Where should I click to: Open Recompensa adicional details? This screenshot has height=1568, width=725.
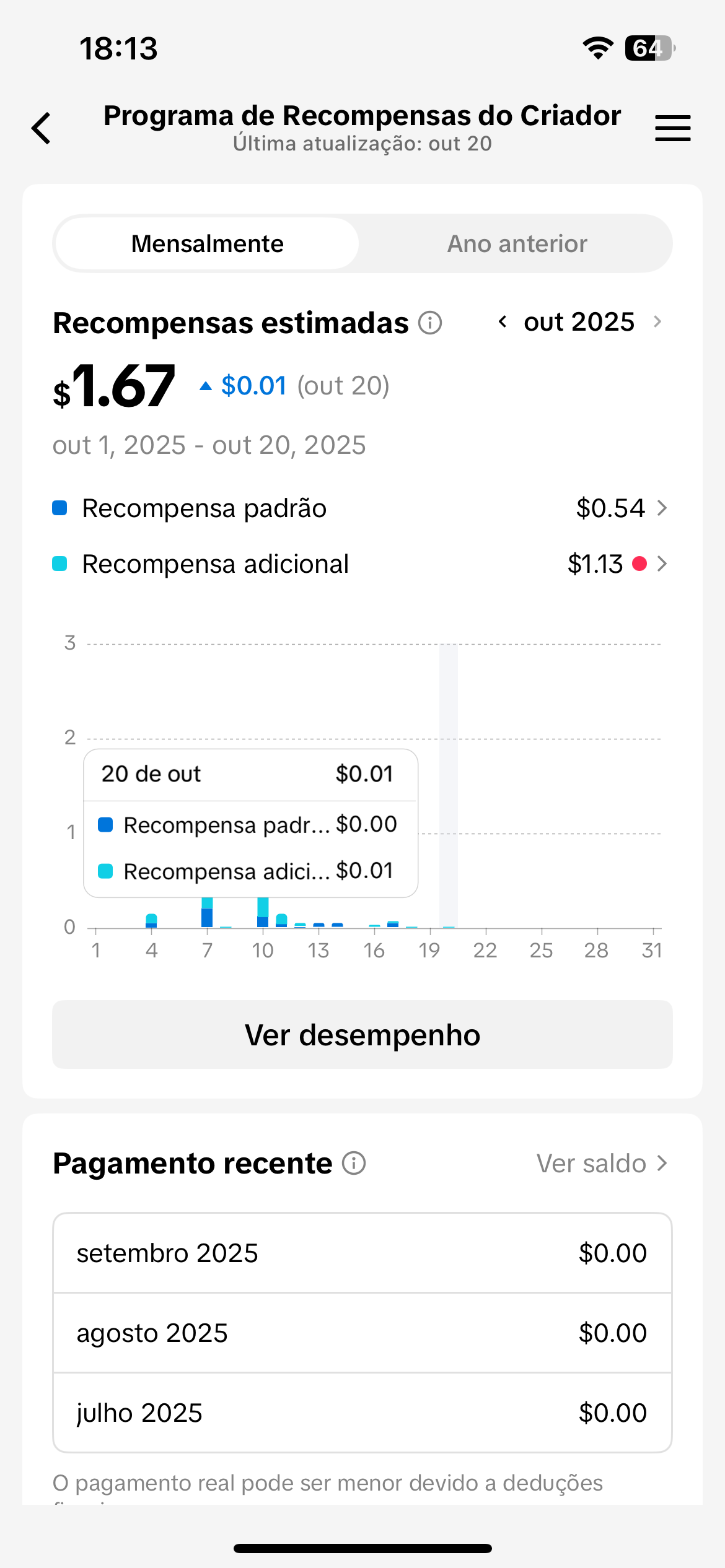[617, 564]
